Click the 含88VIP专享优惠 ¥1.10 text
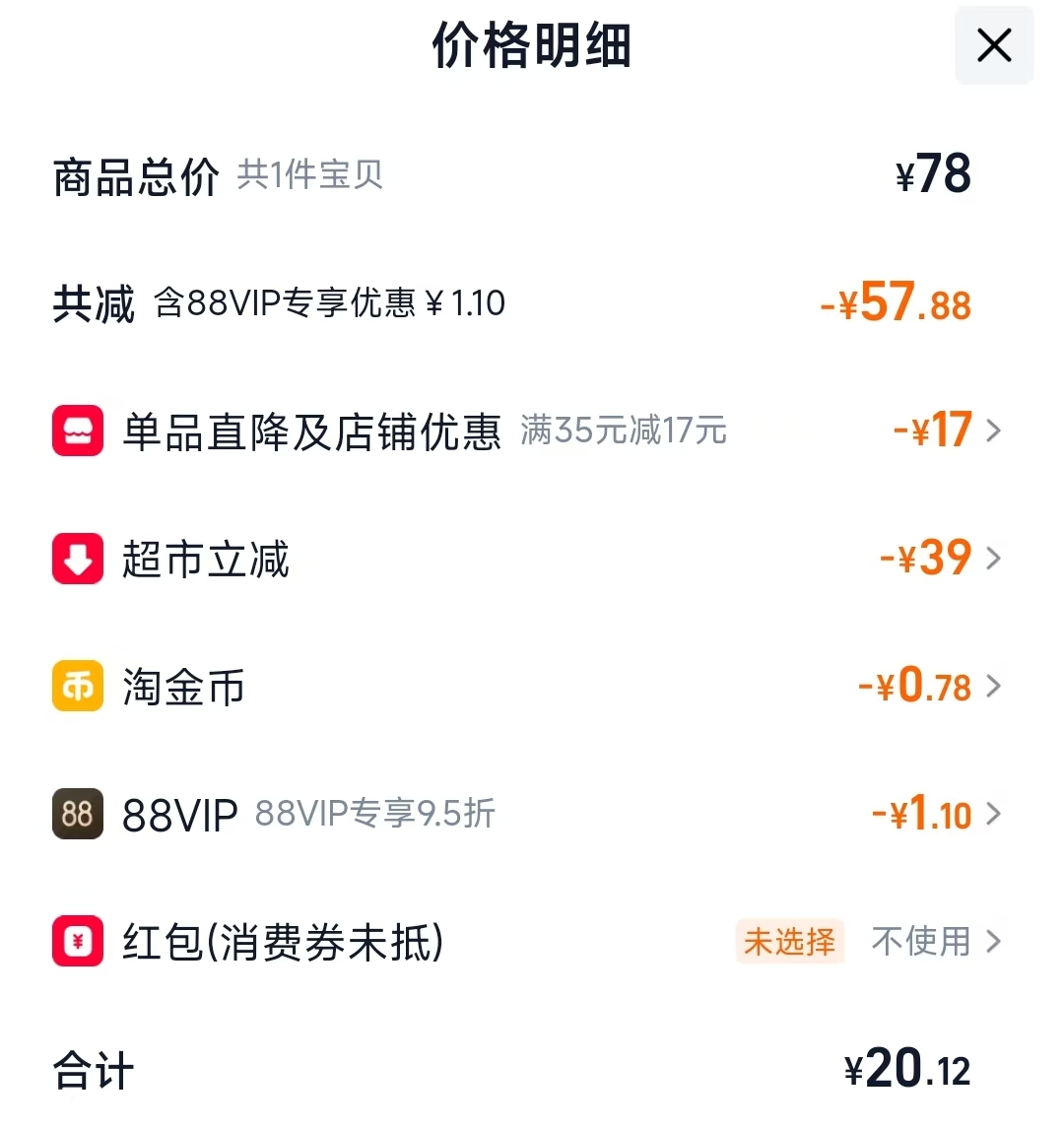Viewport: 1064px width, 1129px height. pyautogui.click(x=330, y=303)
